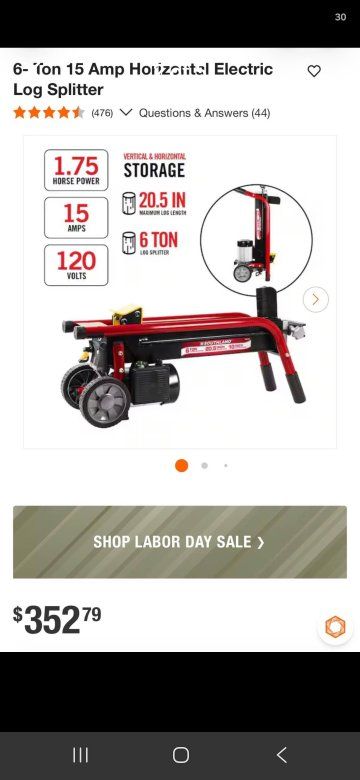Save product with the heart icon

[314, 71]
